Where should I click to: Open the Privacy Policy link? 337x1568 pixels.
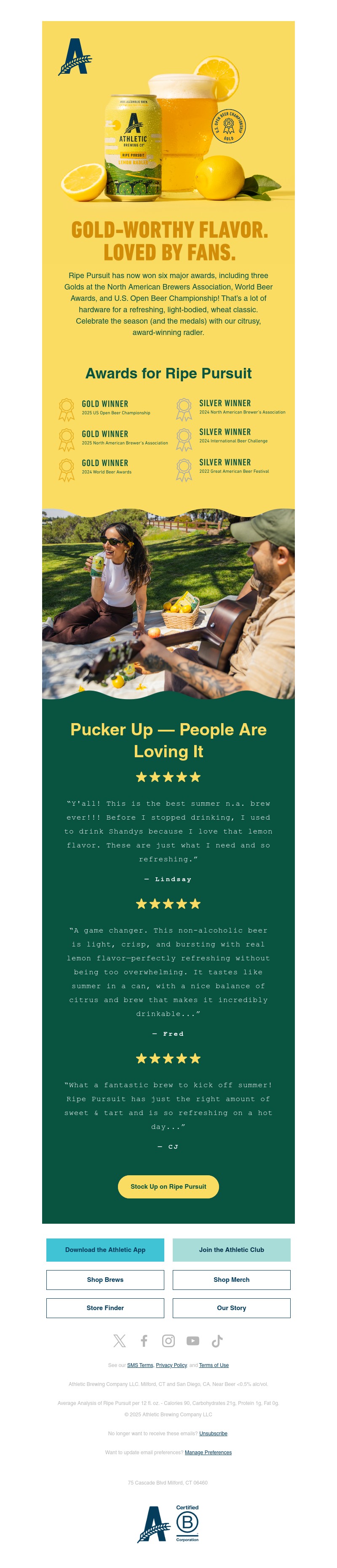tap(171, 1365)
